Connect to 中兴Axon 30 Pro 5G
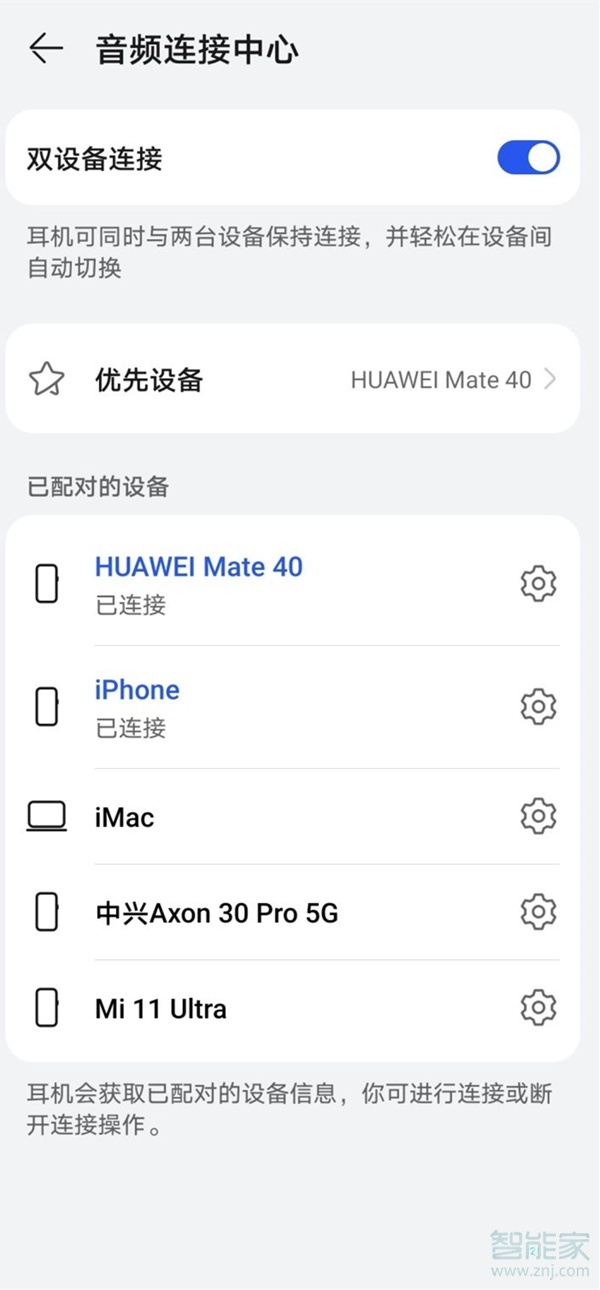The height and width of the screenshot is (1290, 600). pyautogui.click(x=270, y=912)
